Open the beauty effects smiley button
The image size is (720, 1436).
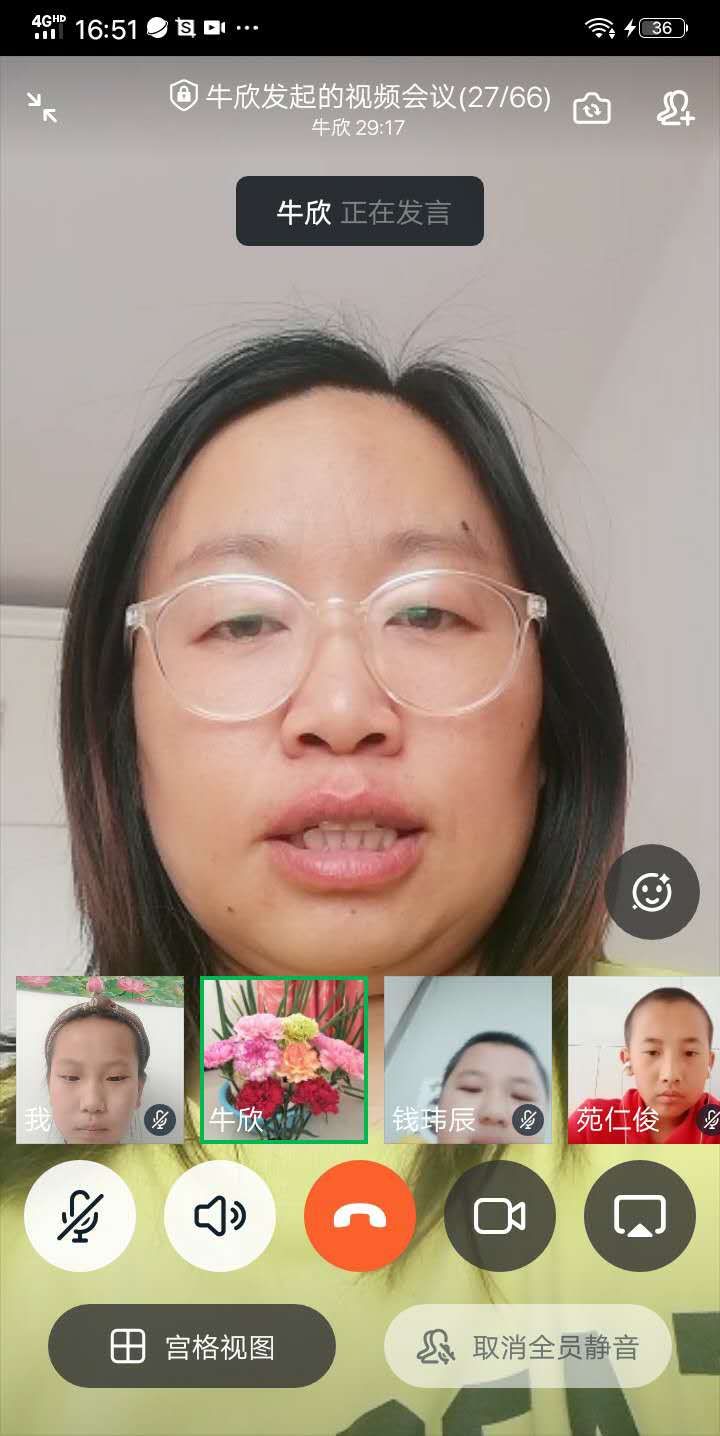[652, 892]
